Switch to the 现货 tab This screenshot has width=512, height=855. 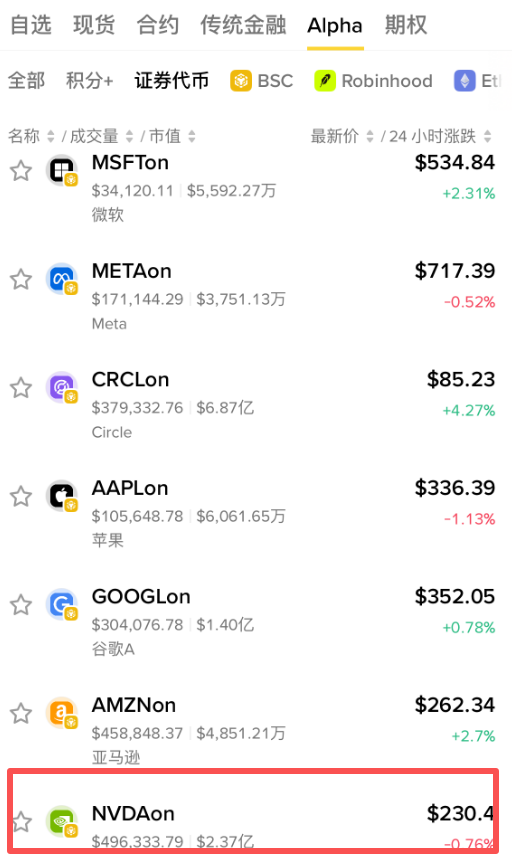pos(94,25)
